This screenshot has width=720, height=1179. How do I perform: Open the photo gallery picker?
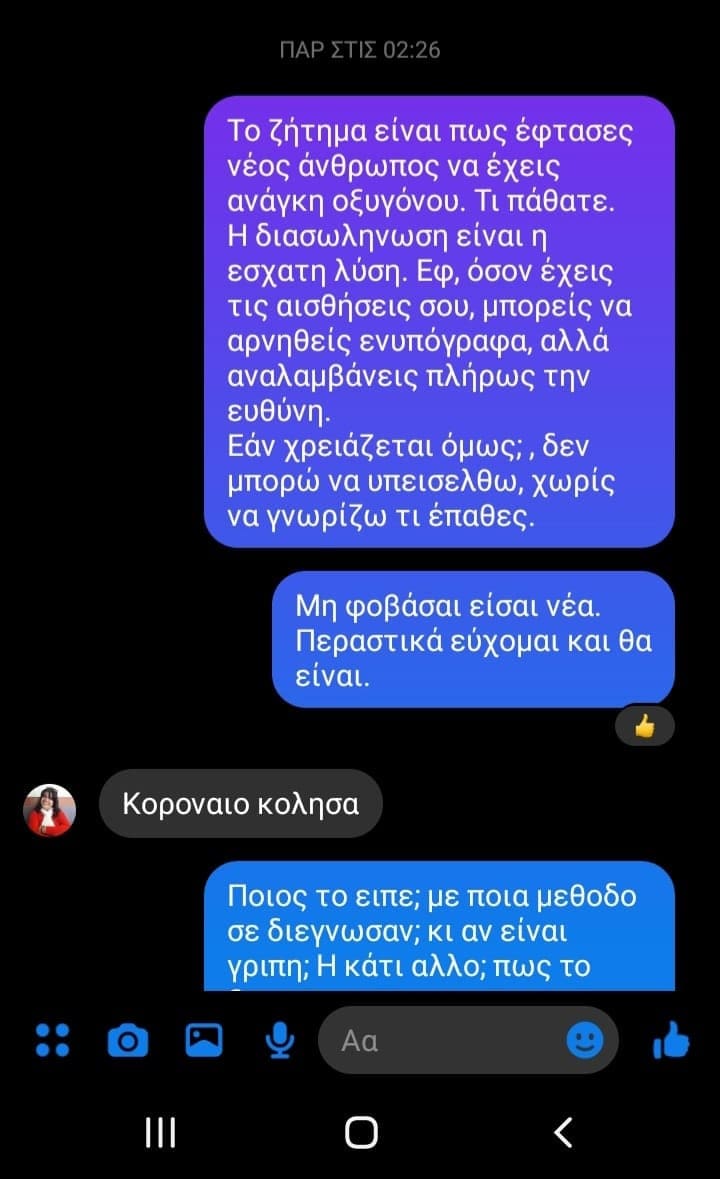pyautogui.click(x=204, y=1041)
